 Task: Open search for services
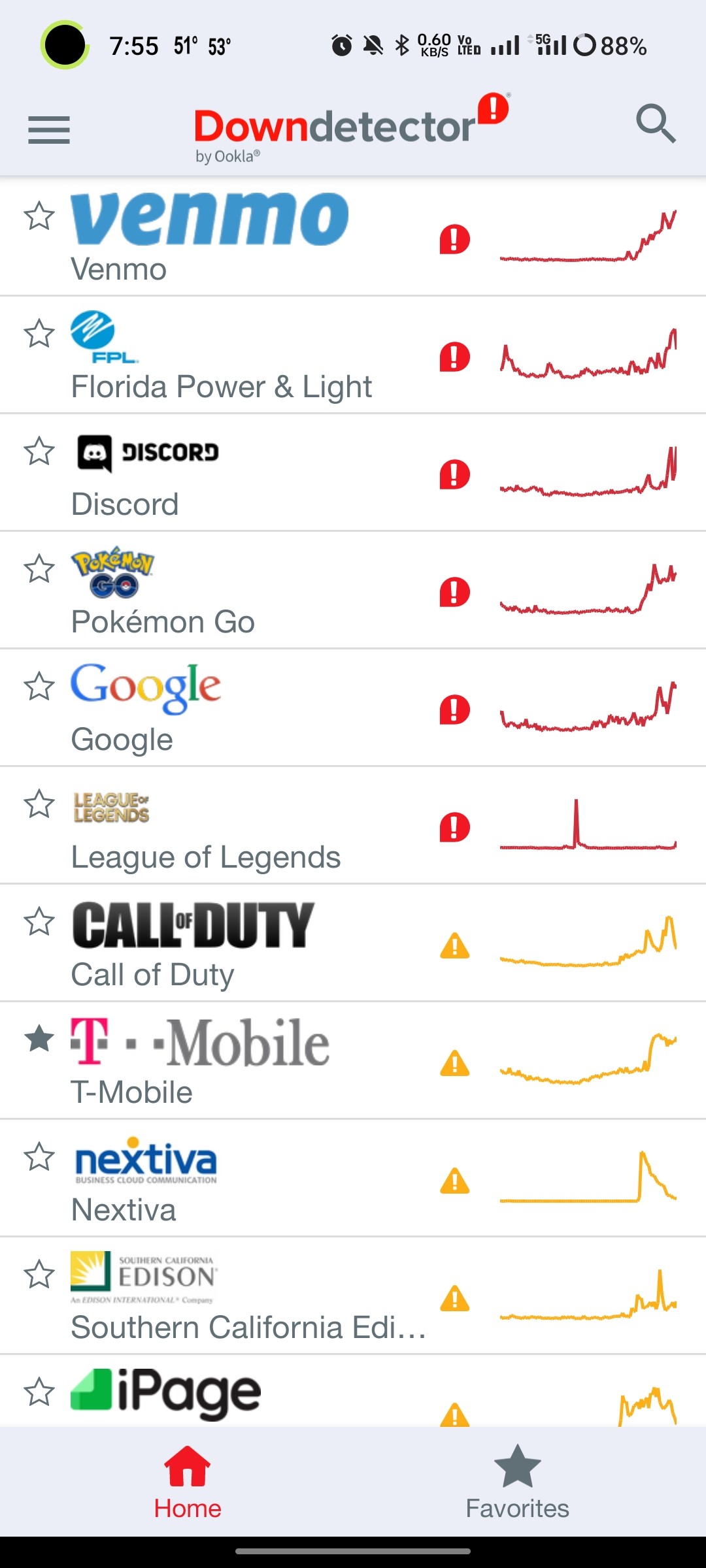point(656,123)
